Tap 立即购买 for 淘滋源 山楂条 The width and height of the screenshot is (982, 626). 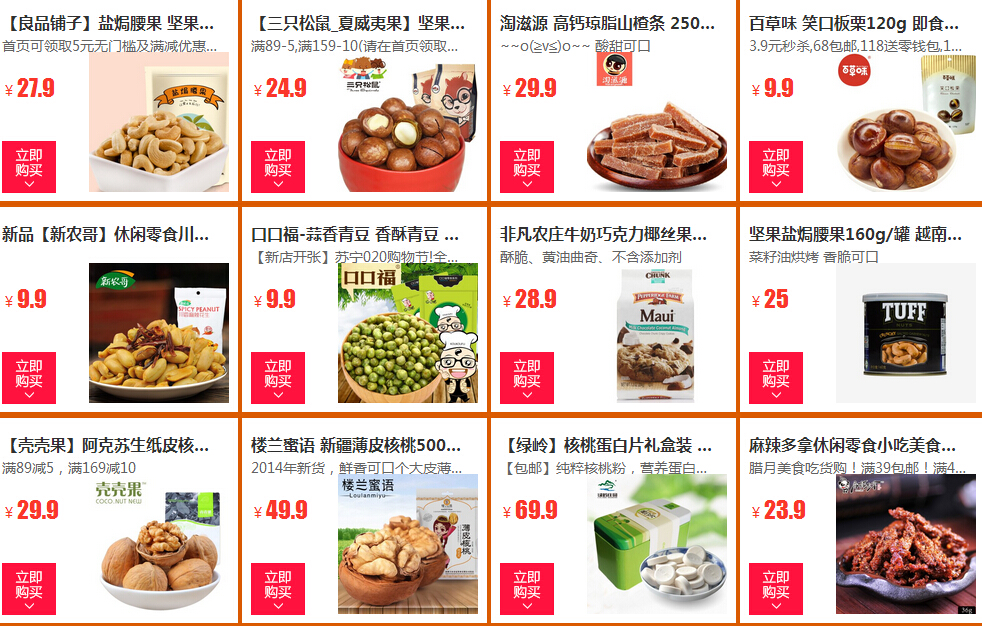coord(526,166)
